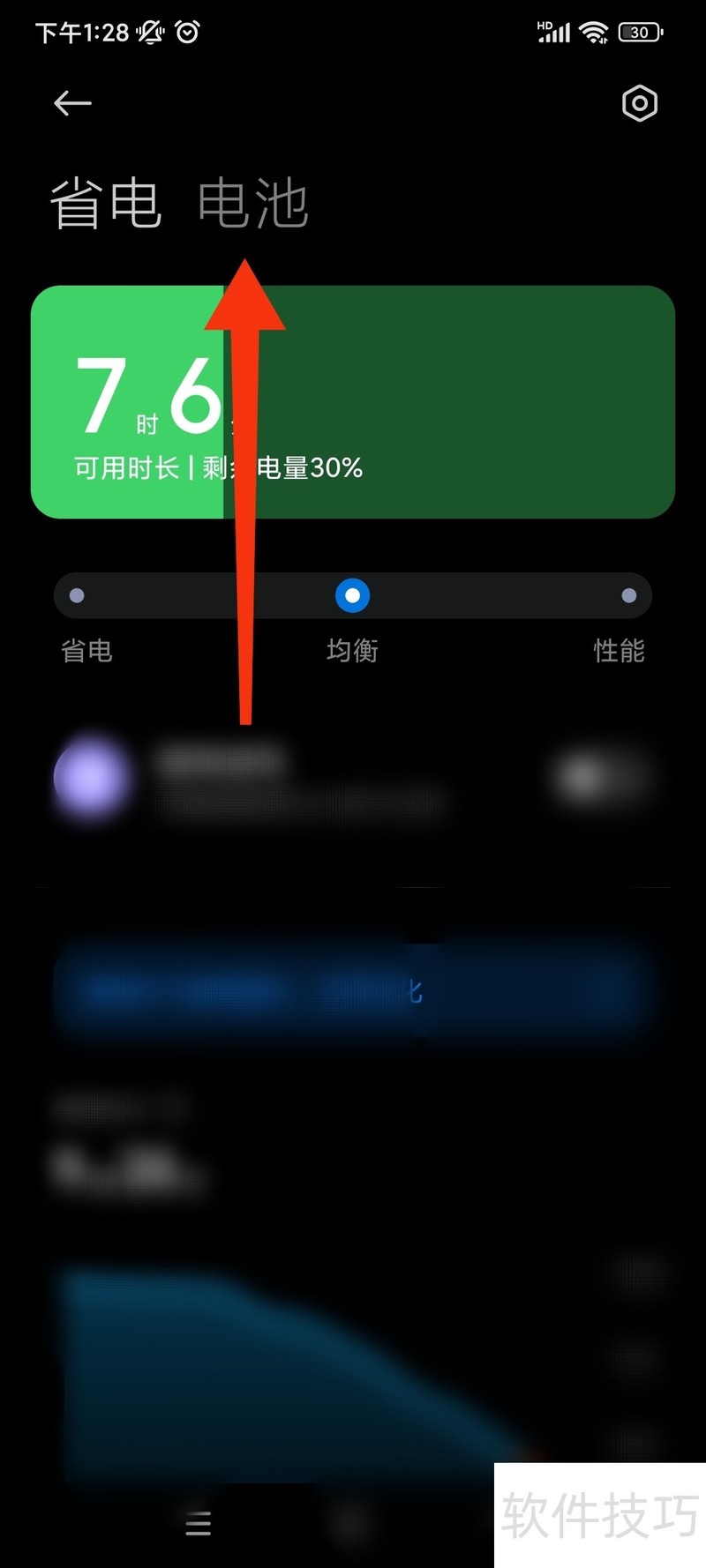706x1568 pixels.
Task: Tap the Wi-Fi icon in status bar
Action: [594, 32]
